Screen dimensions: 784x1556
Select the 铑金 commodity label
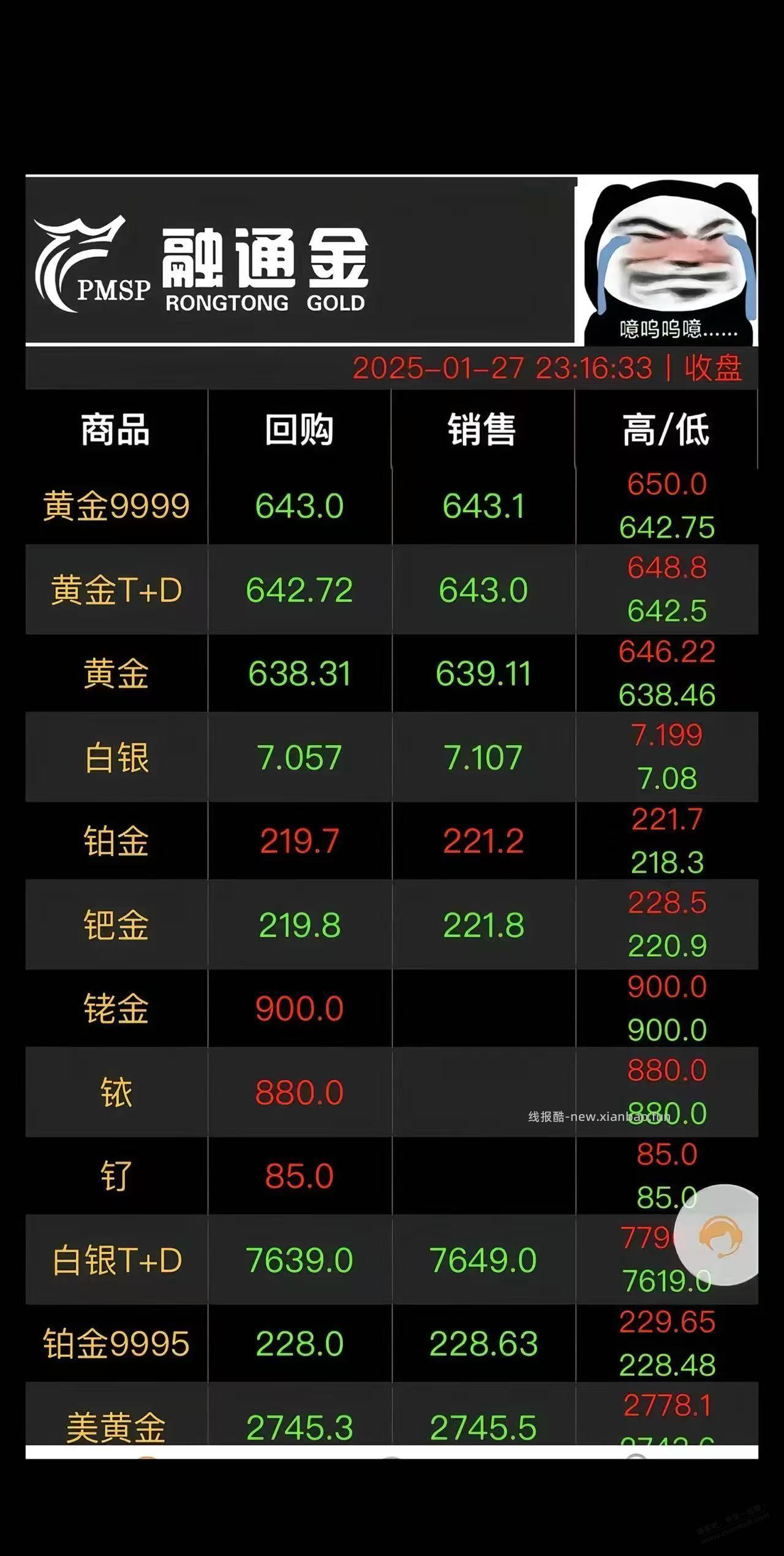click(x=116, y=1008)
